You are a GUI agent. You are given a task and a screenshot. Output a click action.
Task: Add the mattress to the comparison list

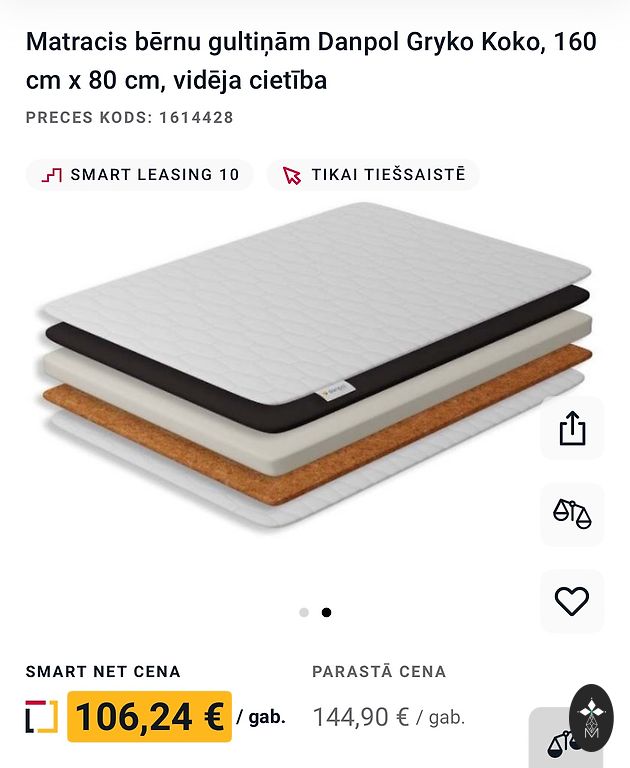point(572,514)
